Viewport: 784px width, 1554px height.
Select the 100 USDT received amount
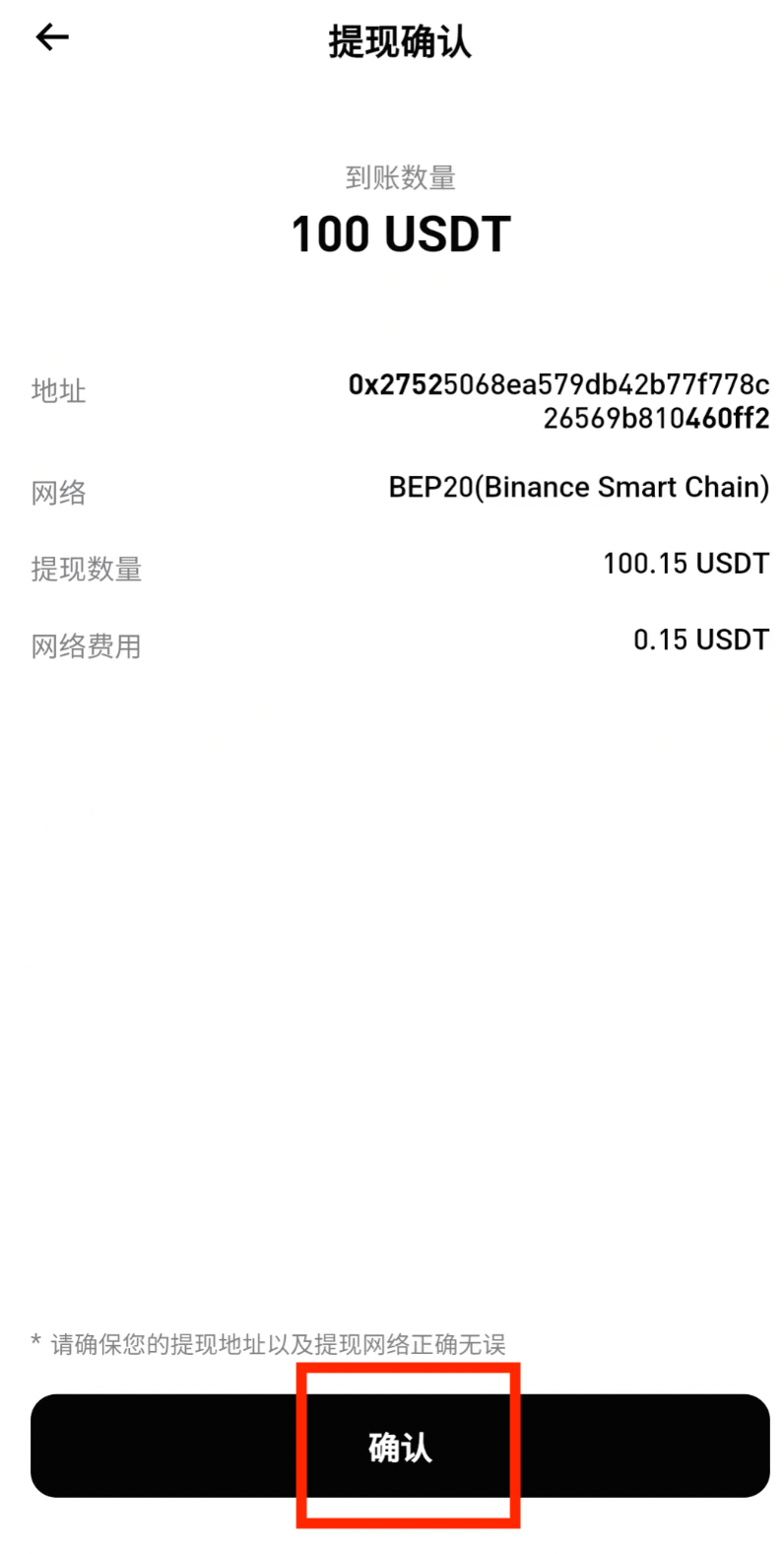pos(400,234)
